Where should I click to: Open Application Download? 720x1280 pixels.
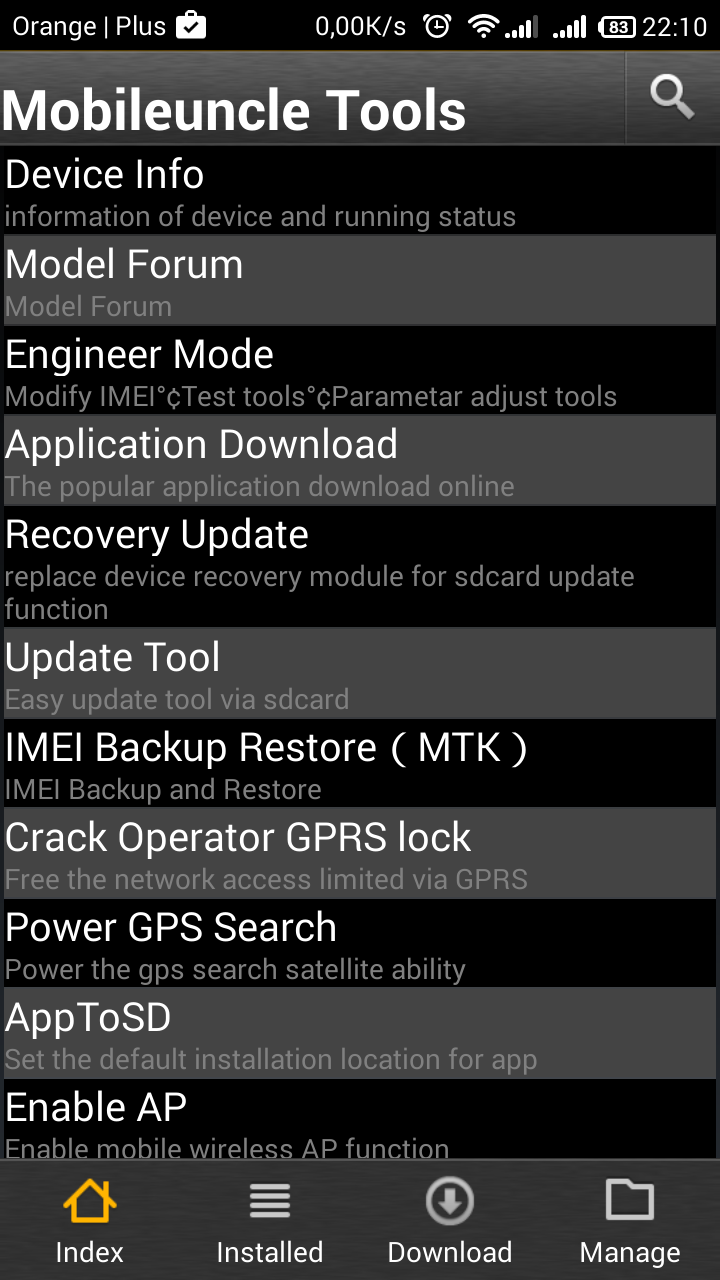(x=360, y=461)
